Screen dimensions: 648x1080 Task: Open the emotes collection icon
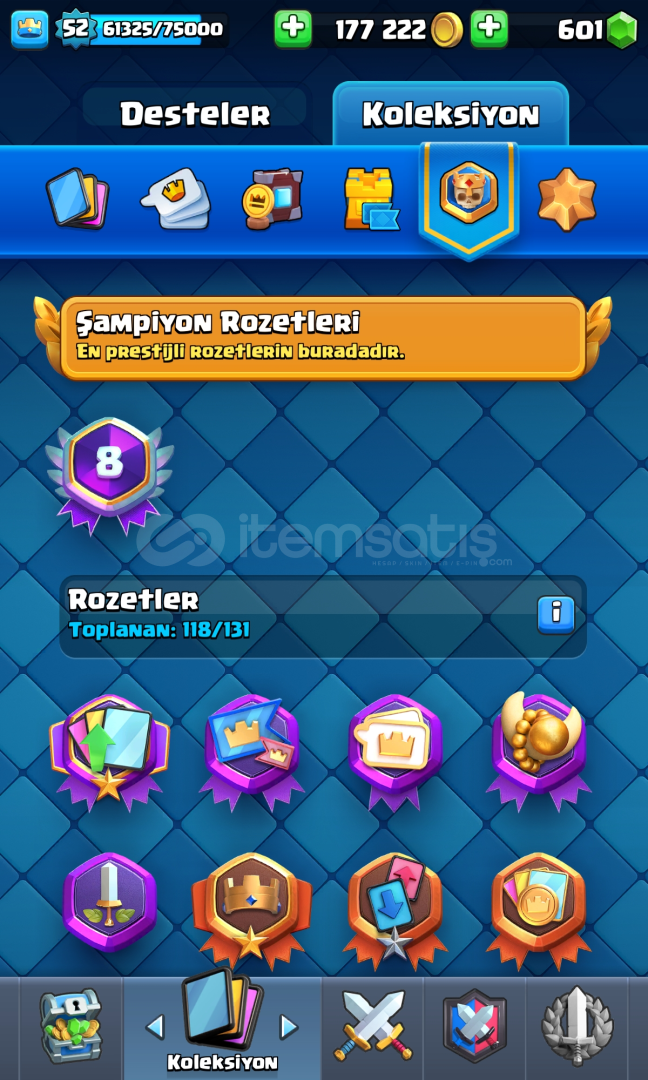point(176,200)
